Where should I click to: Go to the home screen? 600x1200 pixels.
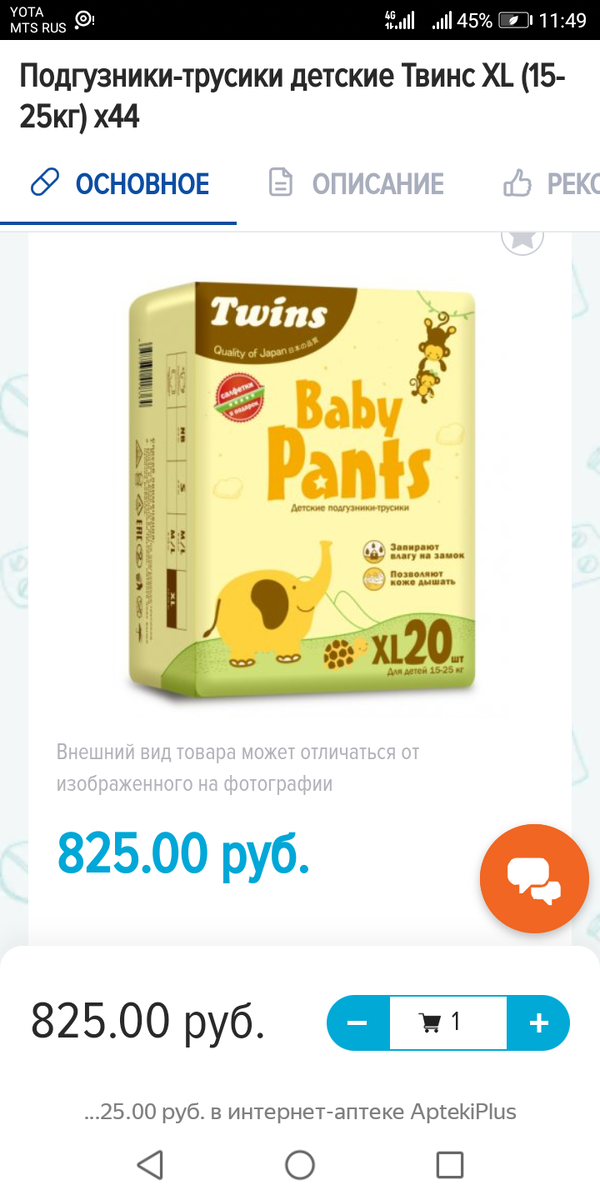coord(300,1164)
